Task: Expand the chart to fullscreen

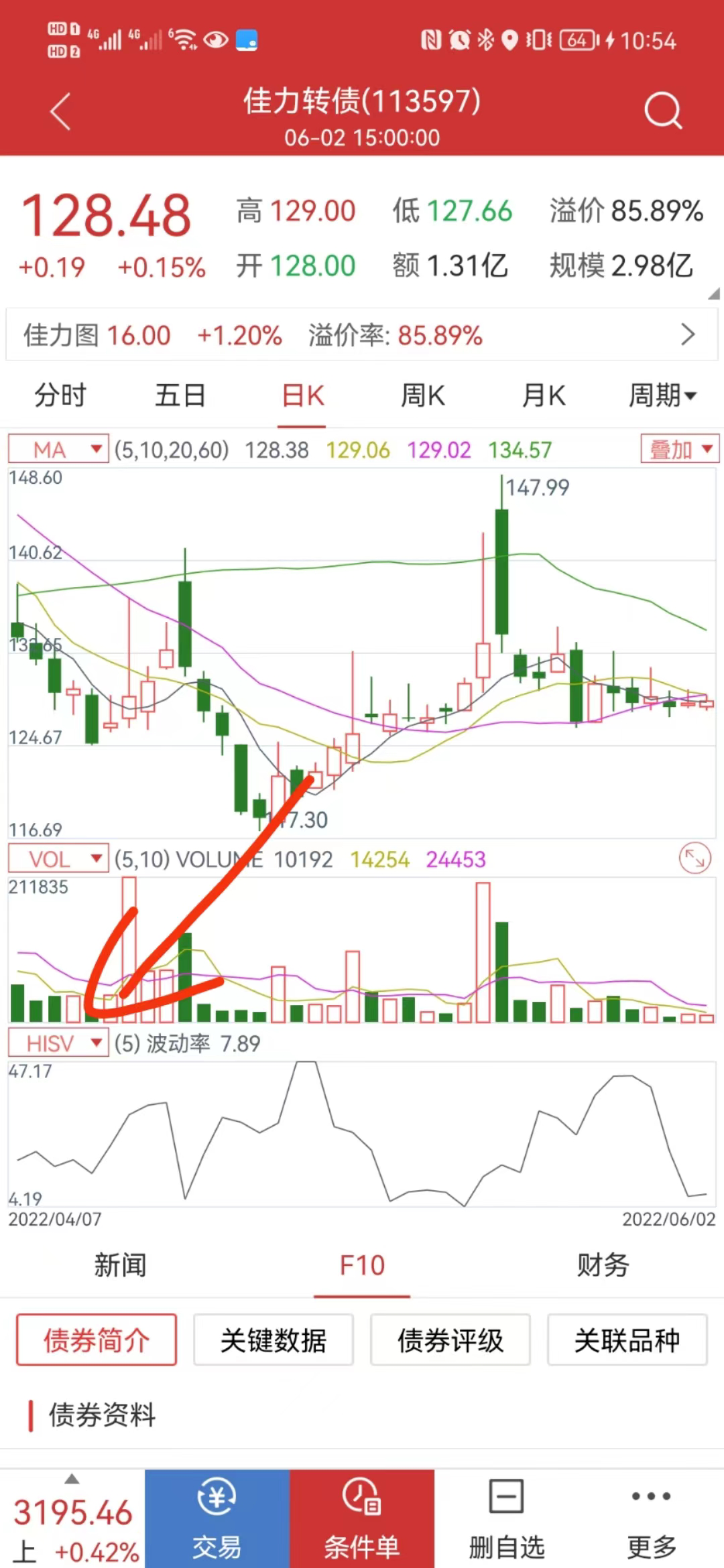Action: coord(695,858)
